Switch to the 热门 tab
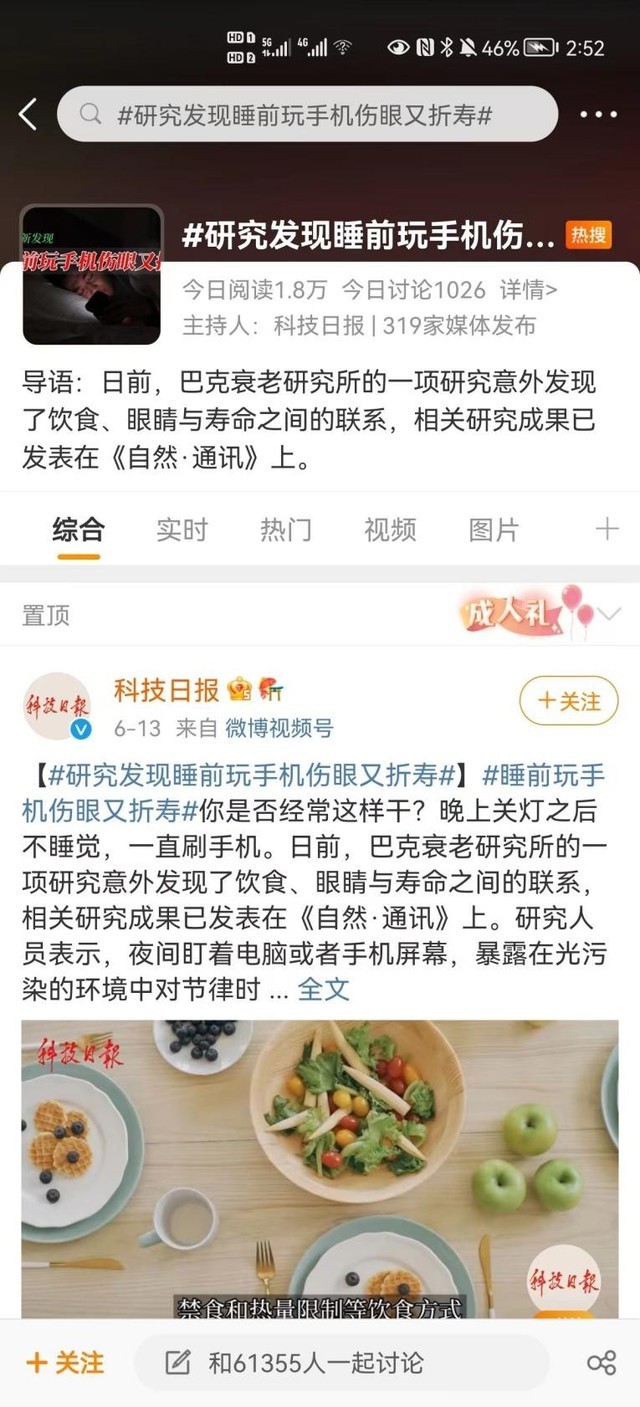The image size is (640, 1407). coord(286,529)
